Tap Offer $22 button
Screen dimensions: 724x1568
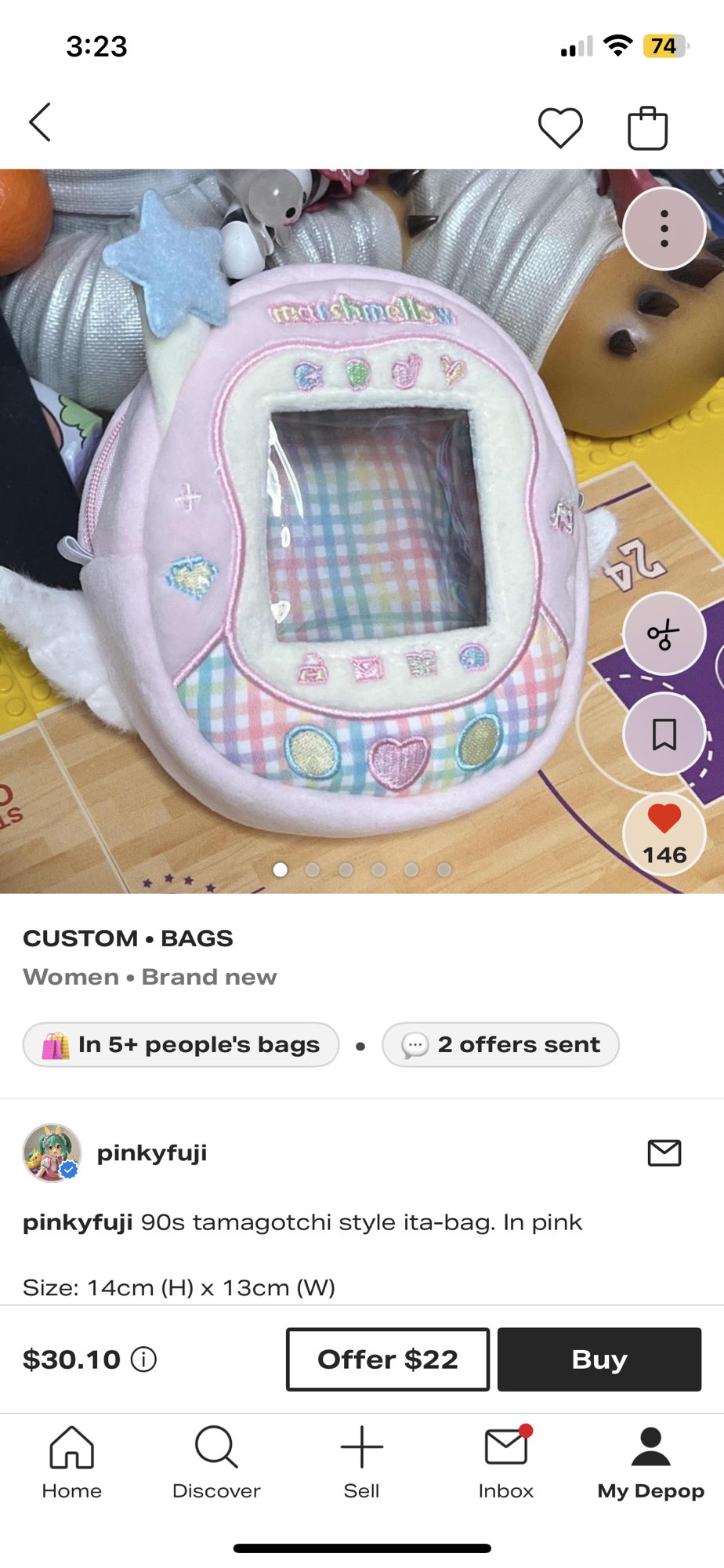(x=387, y=1359)
